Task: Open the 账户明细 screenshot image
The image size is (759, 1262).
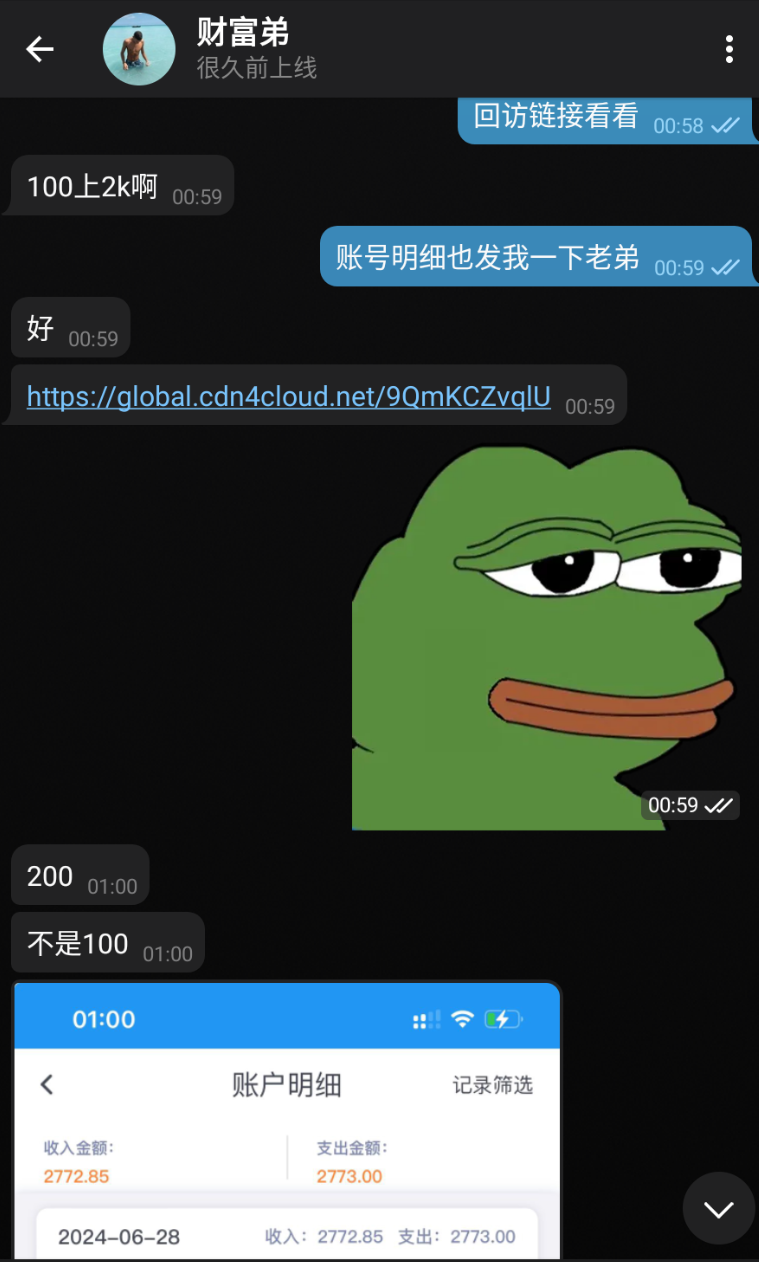Action: [x=287, y=1120]
